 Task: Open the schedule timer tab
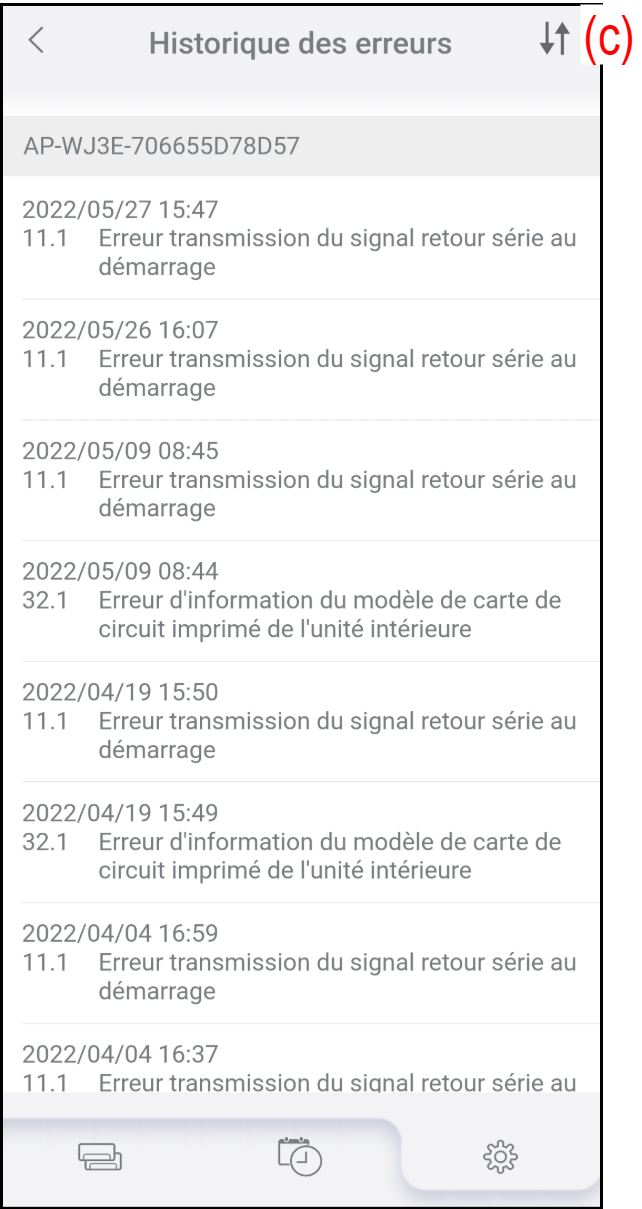(x=299, y=1156)
